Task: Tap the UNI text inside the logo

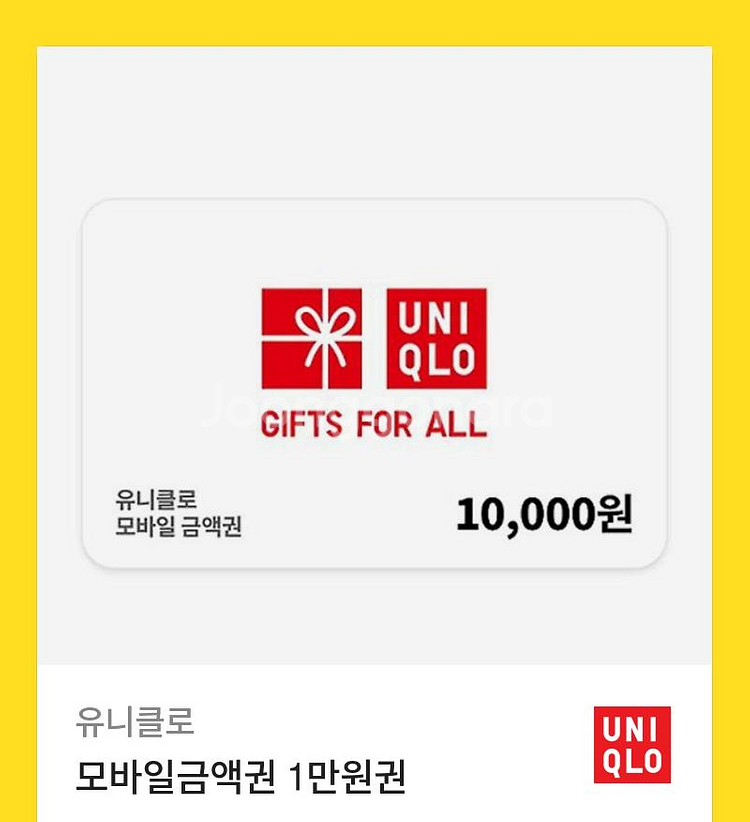Action: click(432, 319)
